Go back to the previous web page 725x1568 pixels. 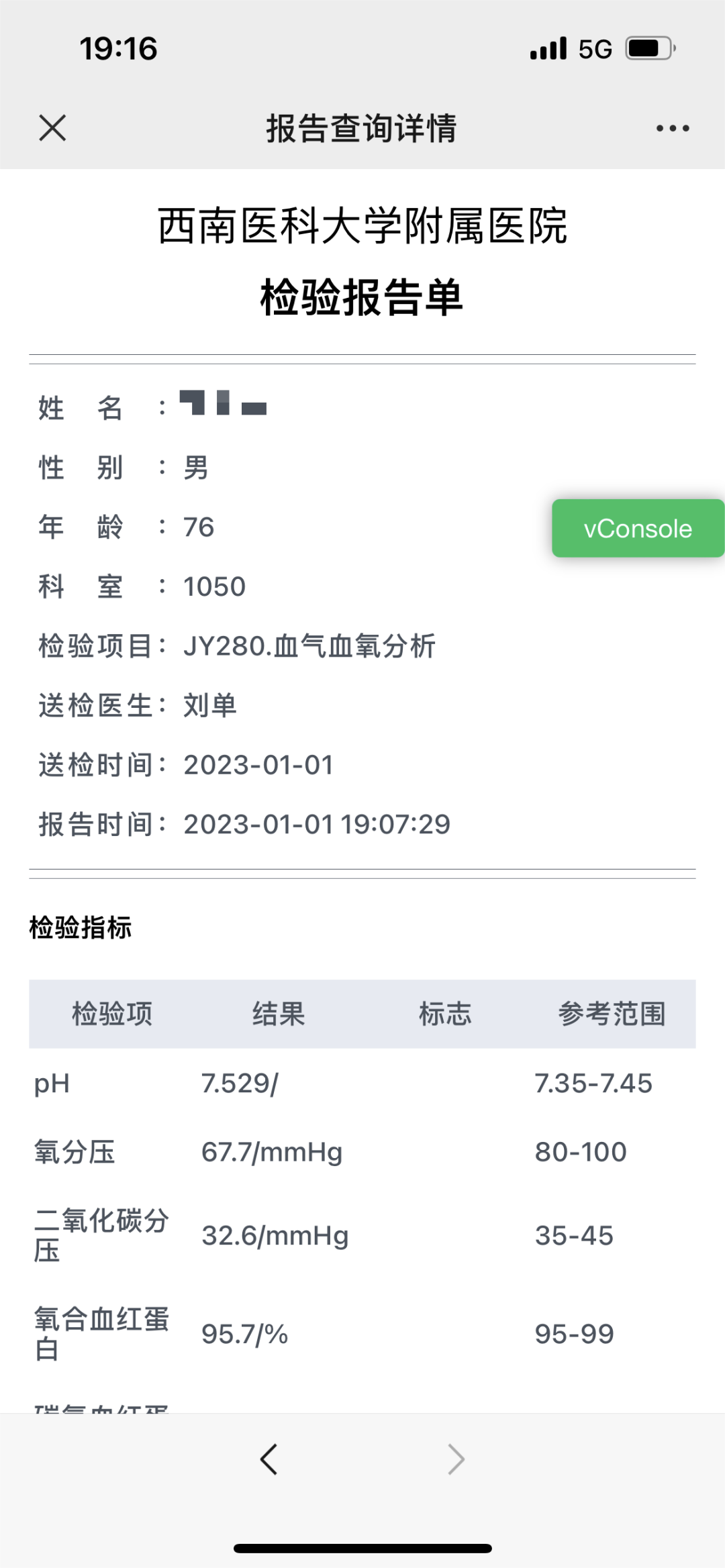pyautogui.click(x=269, y=1459)
